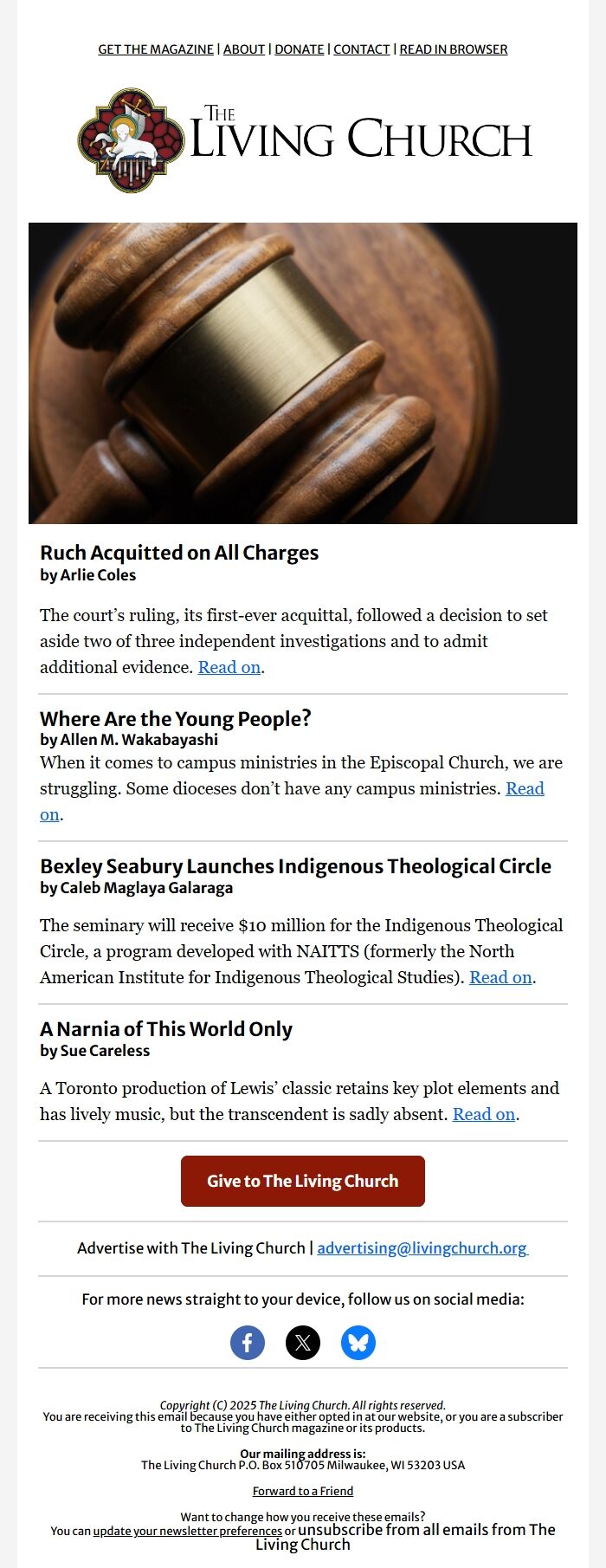The width and height of the screenshot is (606, 1568).
Task: Unsubscribe from all Living Church emails
Action: click(x=426, y=1530)
